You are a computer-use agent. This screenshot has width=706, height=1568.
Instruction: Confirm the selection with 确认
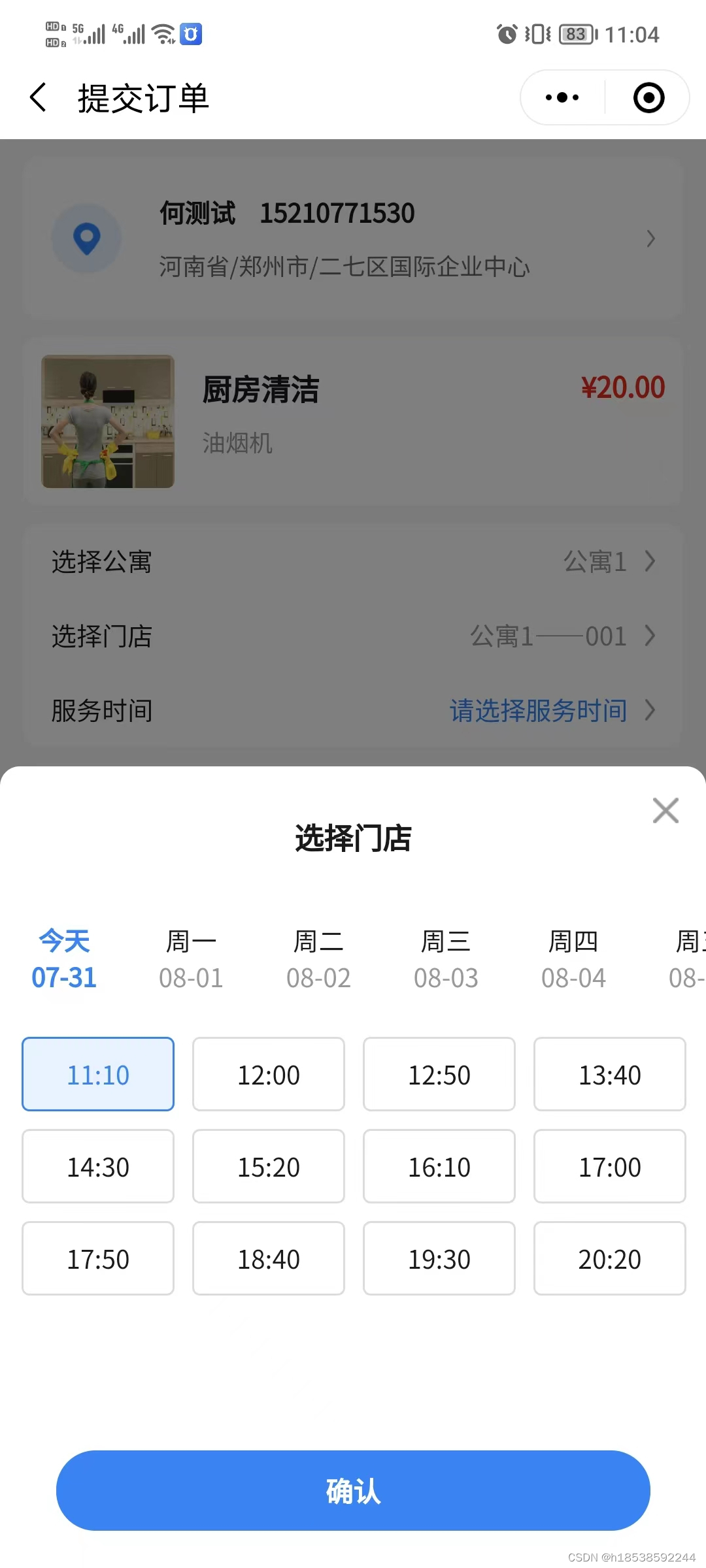[353, 1490]
